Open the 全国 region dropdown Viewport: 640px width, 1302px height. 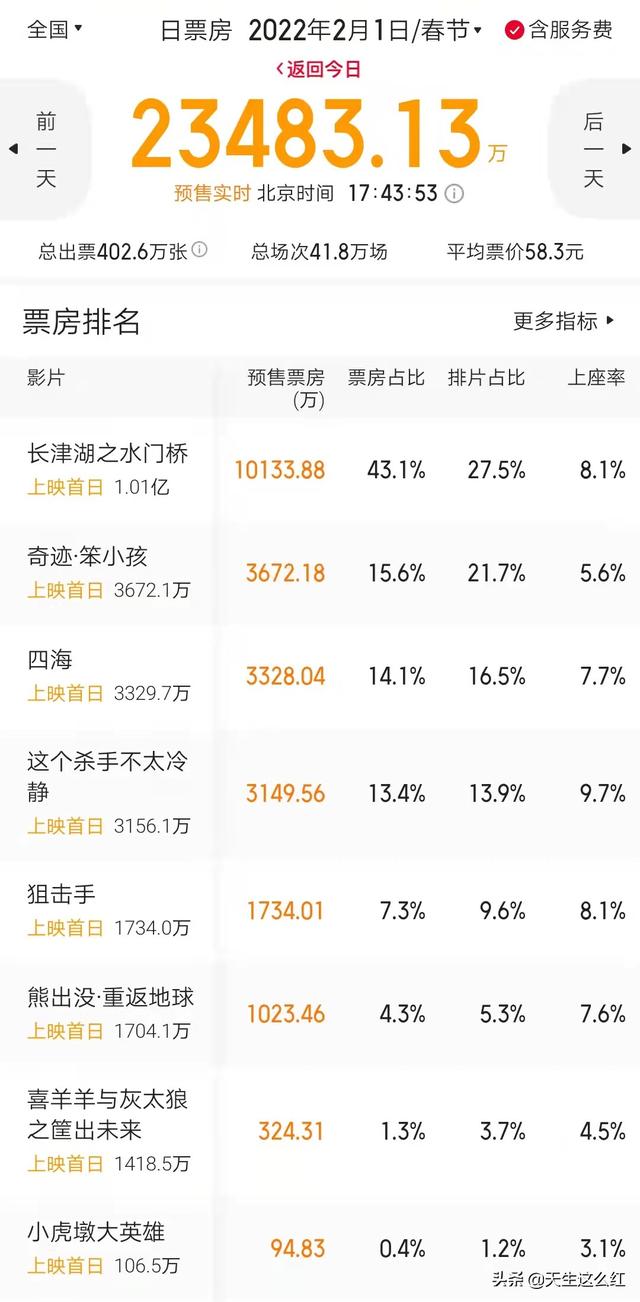pos(55,29)
